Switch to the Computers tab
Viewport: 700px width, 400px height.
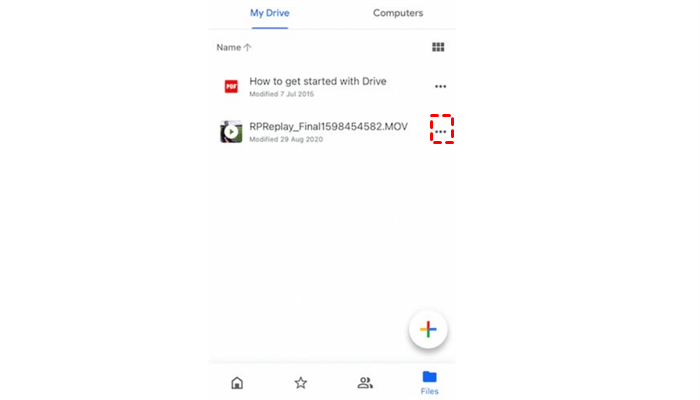[x=397, y=13]
